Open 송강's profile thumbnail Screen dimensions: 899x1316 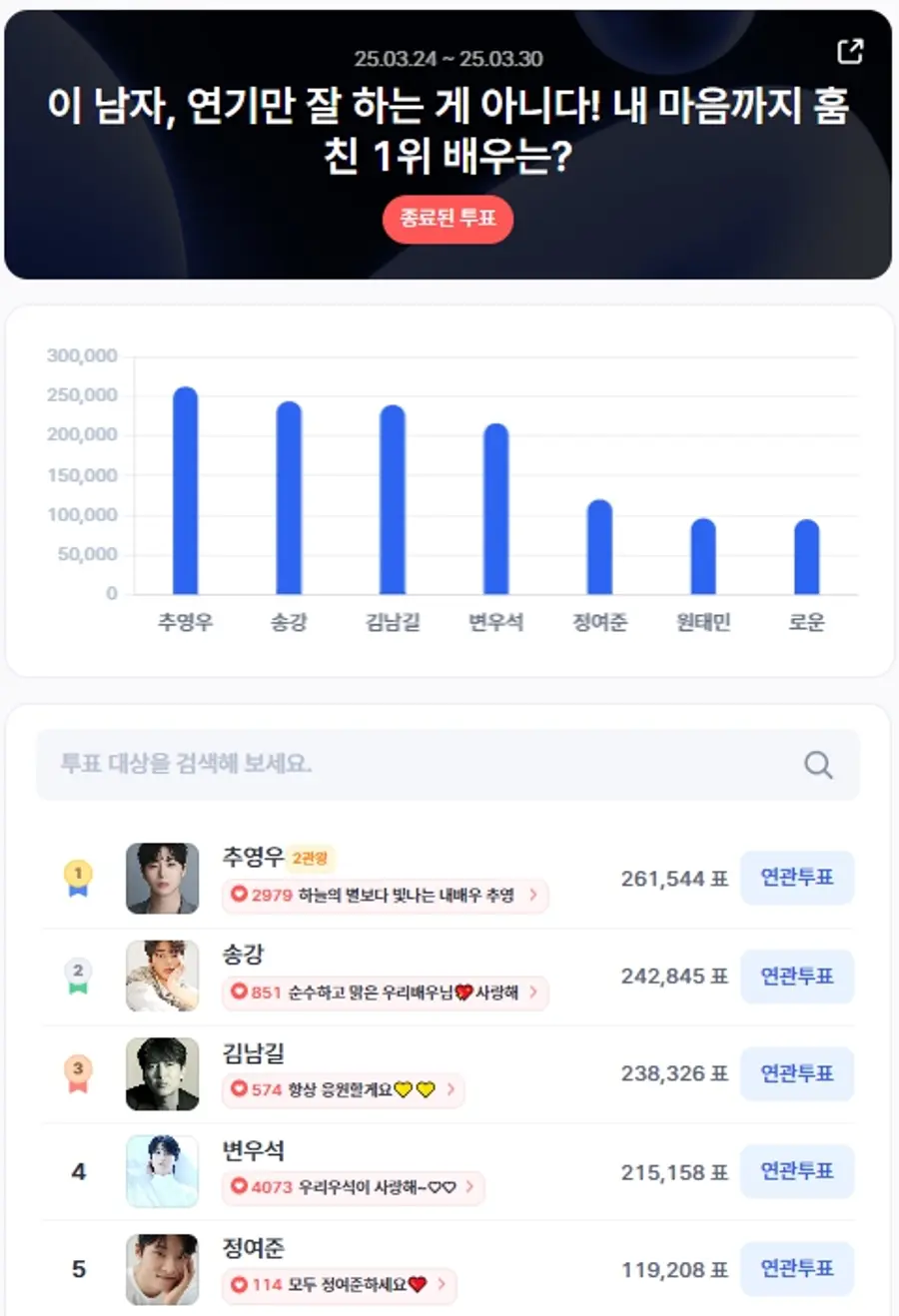tap(162, 976)
